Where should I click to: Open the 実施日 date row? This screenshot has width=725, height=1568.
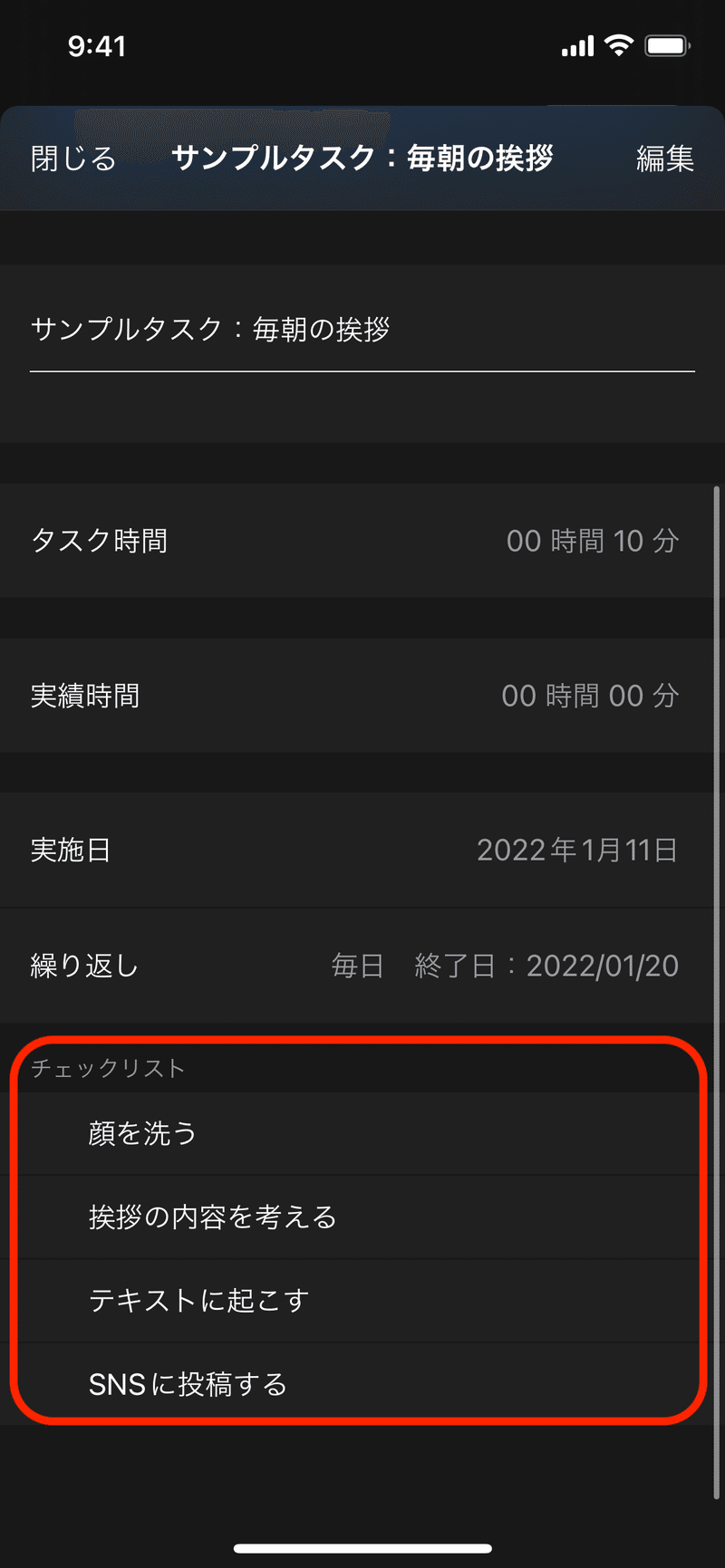click(x=362, y=851)
